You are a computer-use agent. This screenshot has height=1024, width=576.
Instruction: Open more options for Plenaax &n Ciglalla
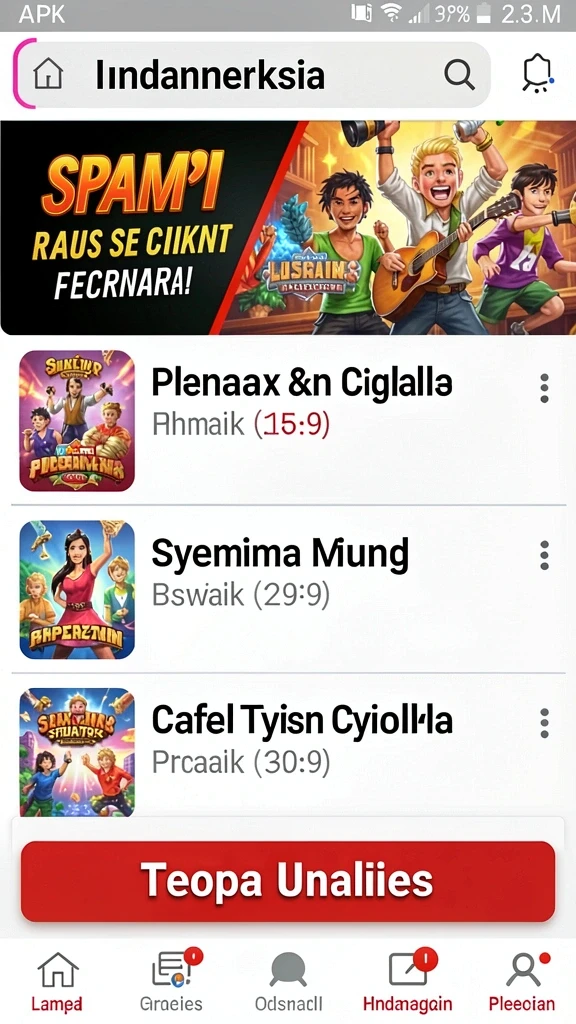544,388
